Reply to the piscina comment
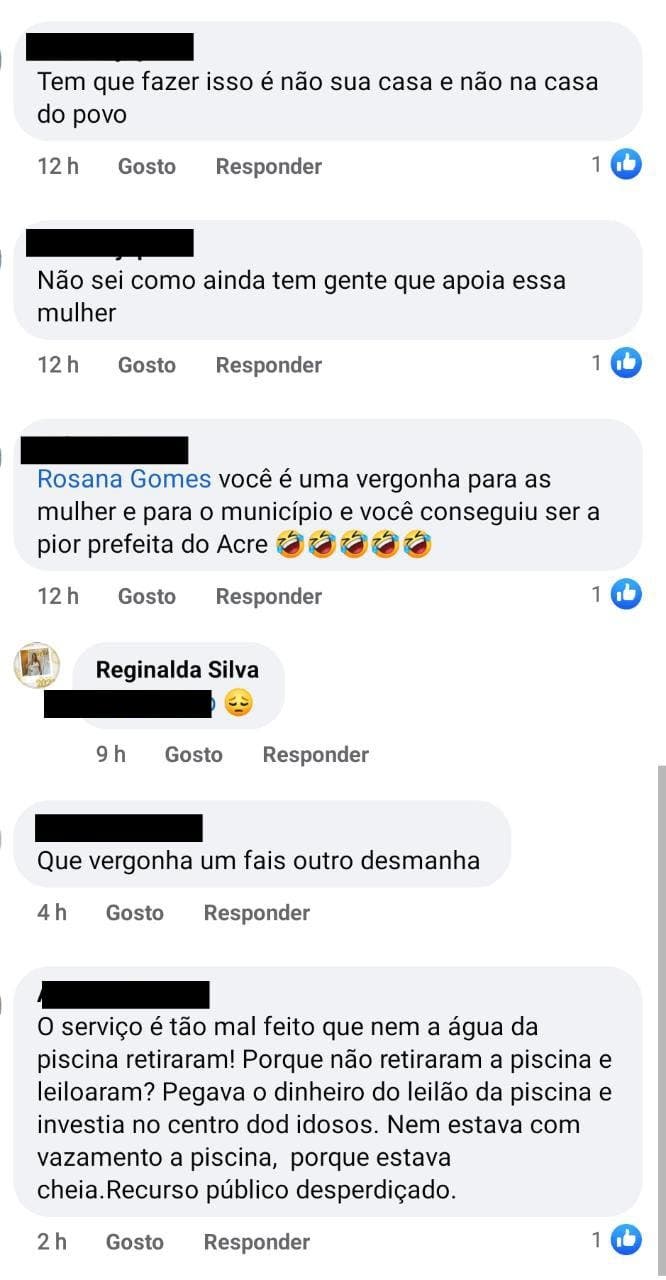The height and width of the screenshot is (1280, 666). pos(256,1242)
